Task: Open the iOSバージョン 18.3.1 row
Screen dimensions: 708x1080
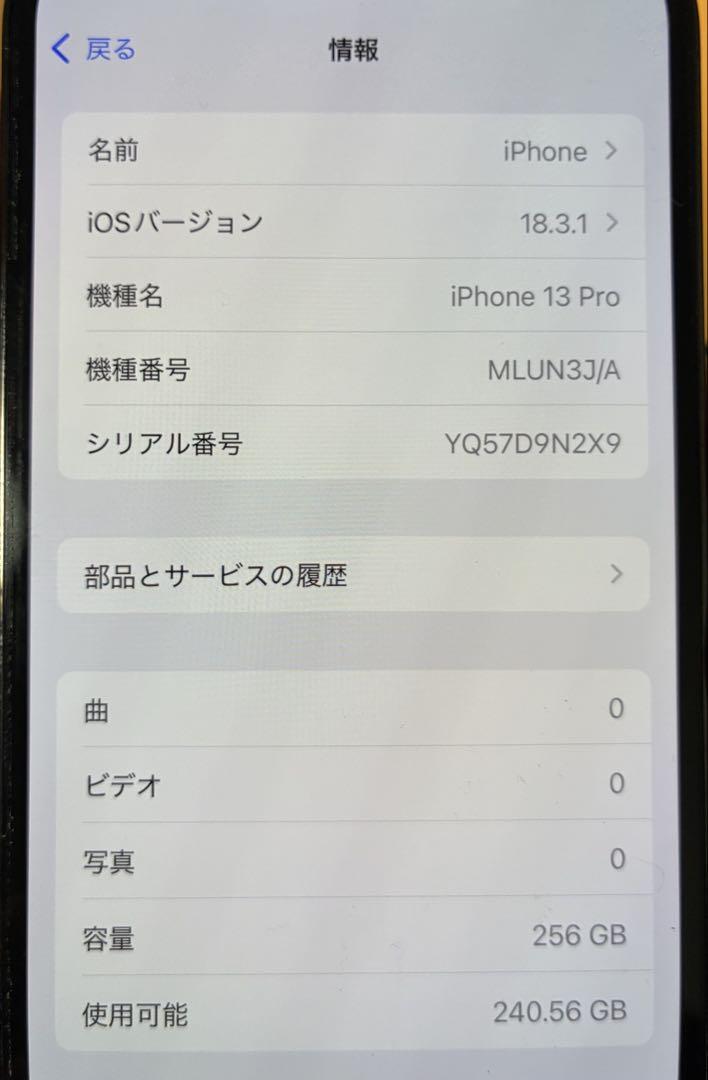Action: (352, 222)
